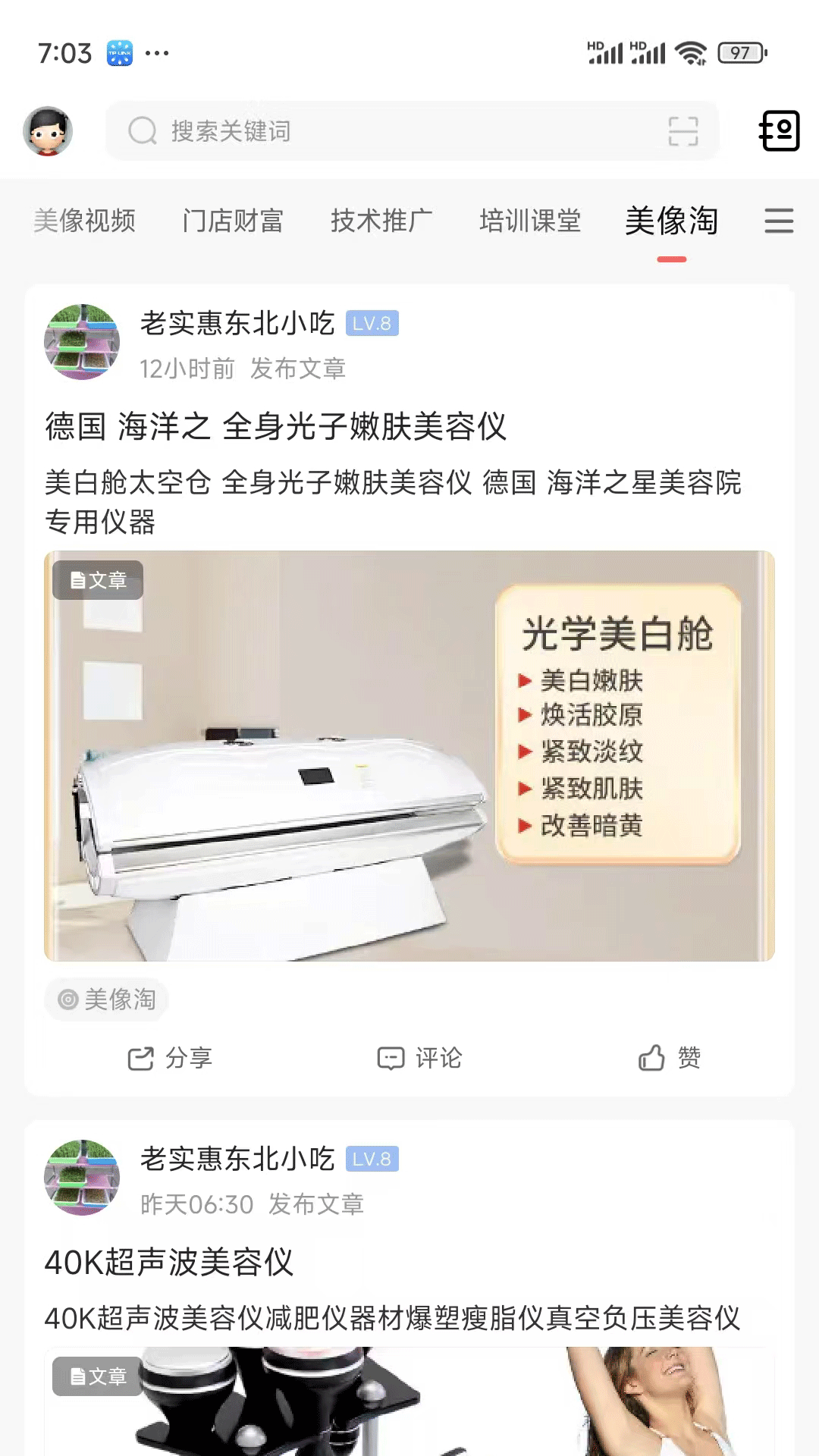Open the QR scan icon in search bar

[682, 131]
